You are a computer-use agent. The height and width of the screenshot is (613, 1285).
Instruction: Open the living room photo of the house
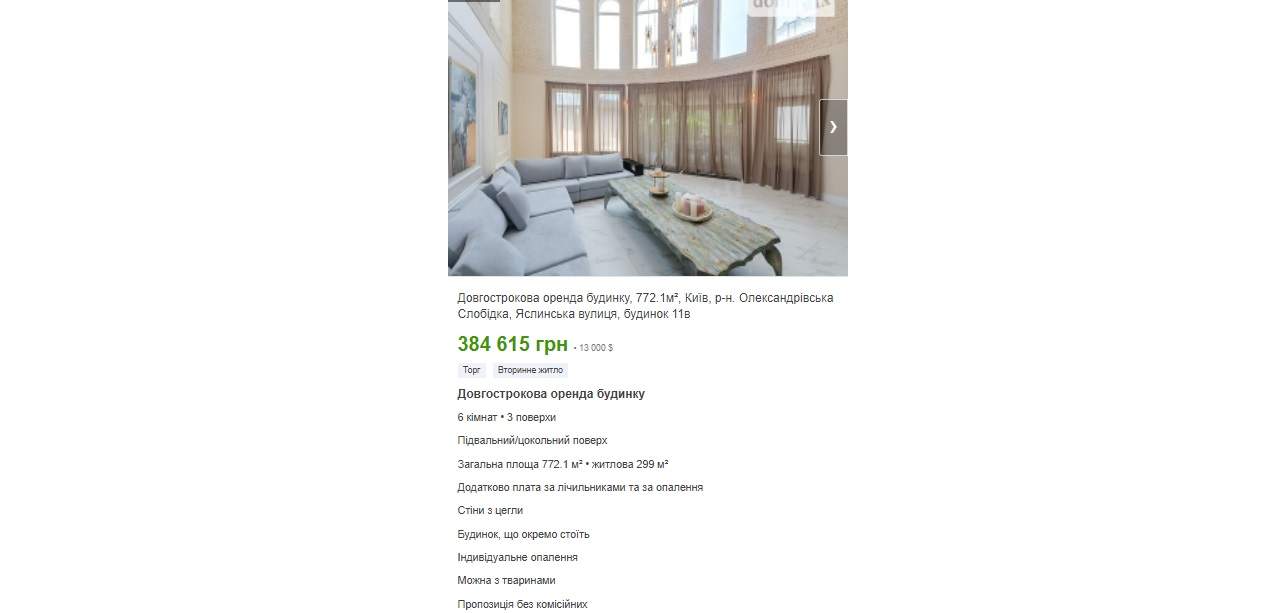tap(640, 150)
